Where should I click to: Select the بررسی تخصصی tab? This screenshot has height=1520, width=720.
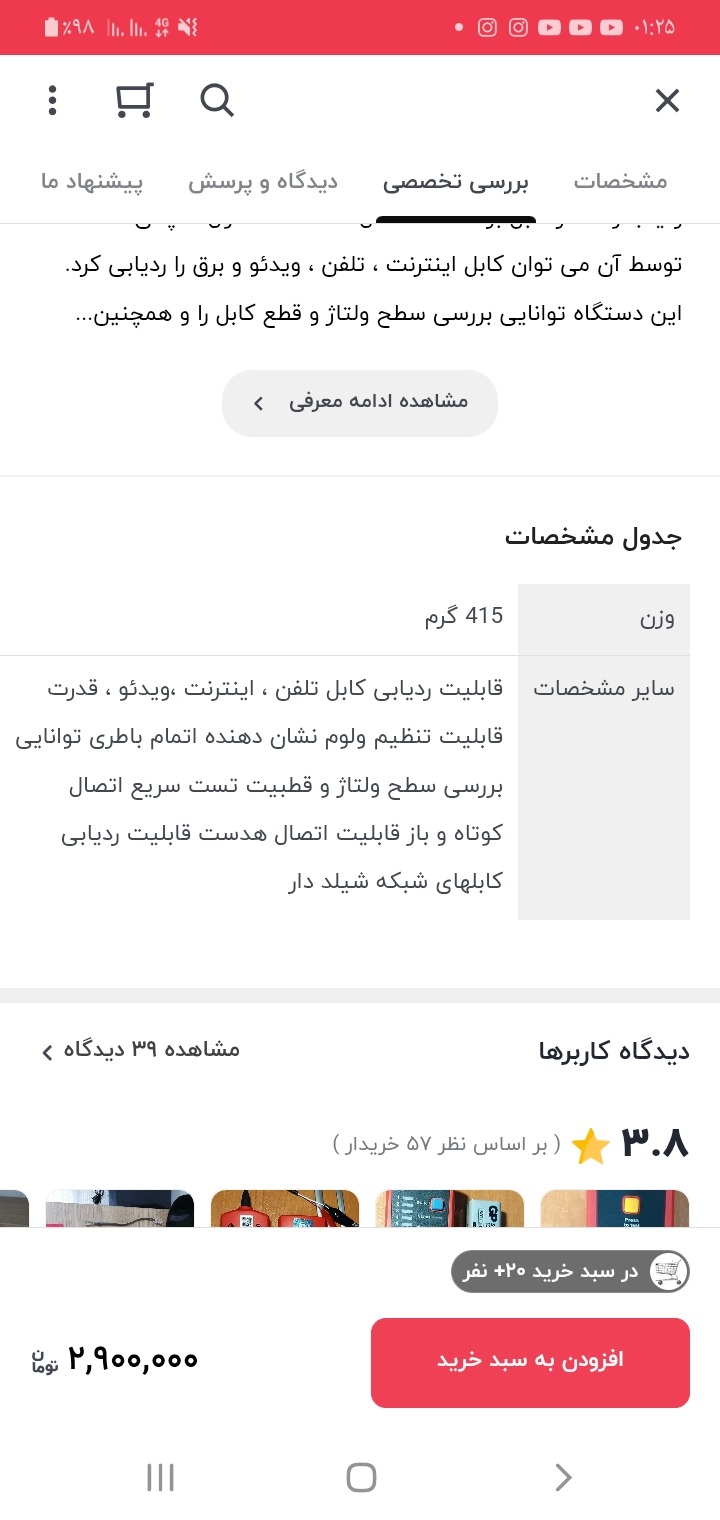click(x=456, y=182)
